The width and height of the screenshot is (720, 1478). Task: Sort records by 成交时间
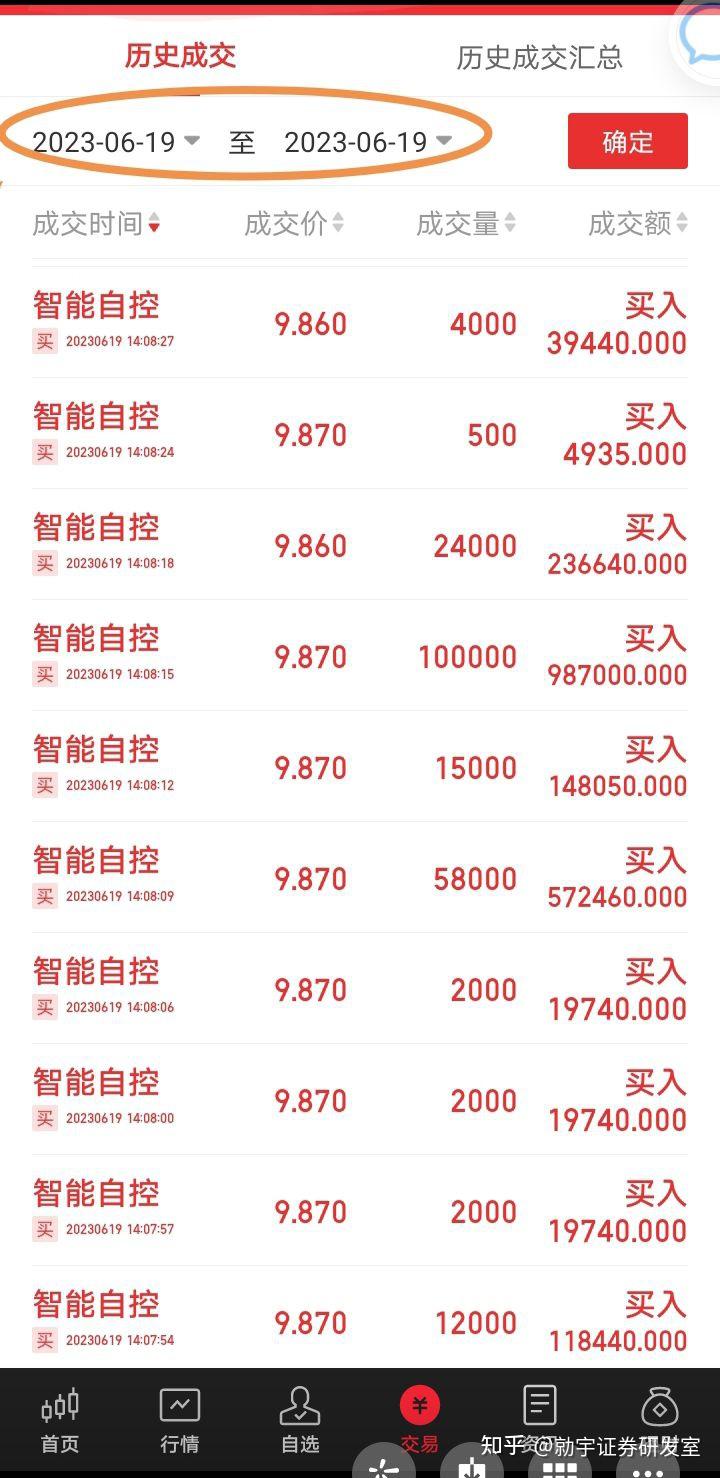pos(96,224)
